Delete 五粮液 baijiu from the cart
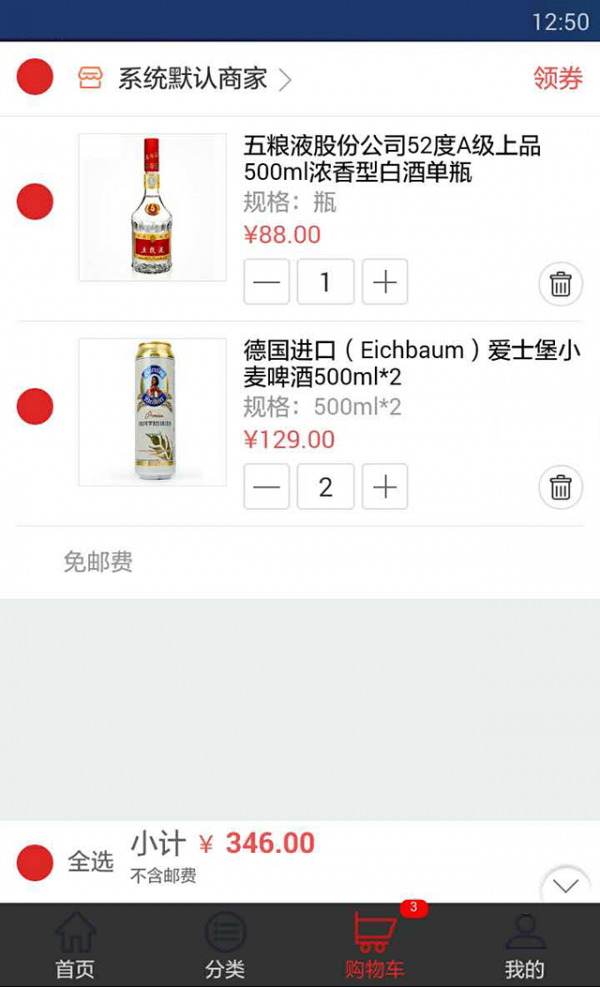600x987 pixels. (561, 284)
